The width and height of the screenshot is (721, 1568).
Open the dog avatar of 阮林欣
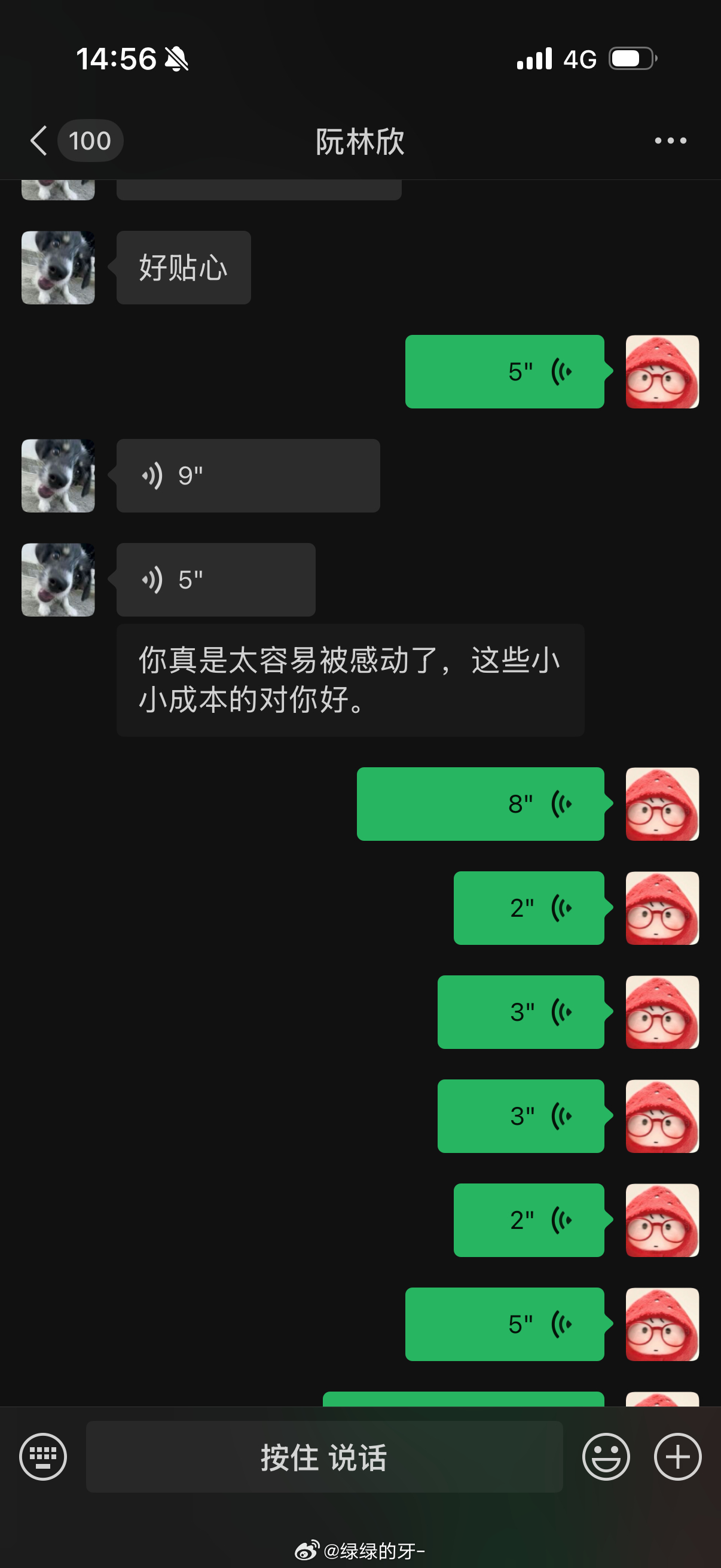coord(58,267)
